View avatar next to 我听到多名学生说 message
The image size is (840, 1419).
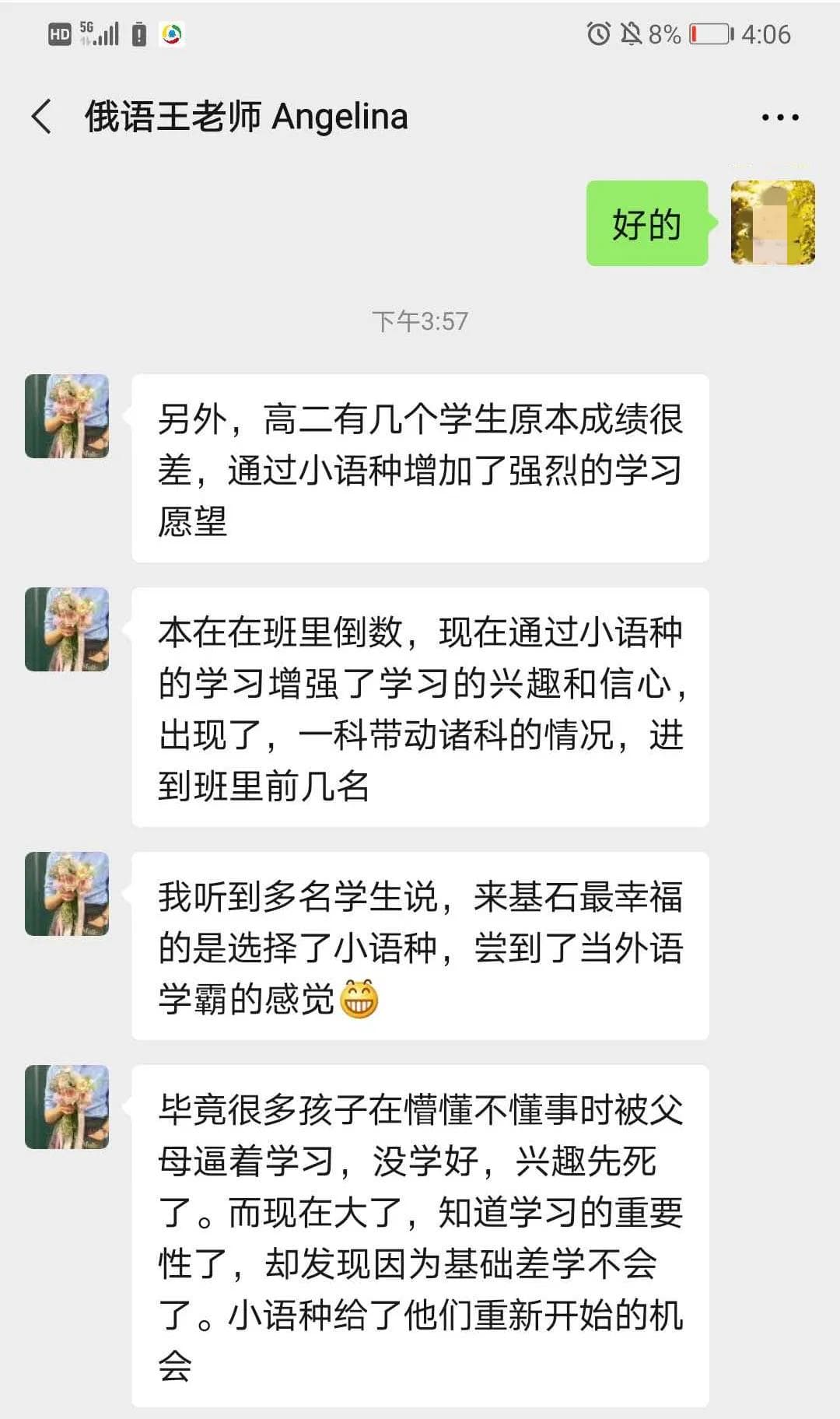pyautogui.click(x=67, y=894)
